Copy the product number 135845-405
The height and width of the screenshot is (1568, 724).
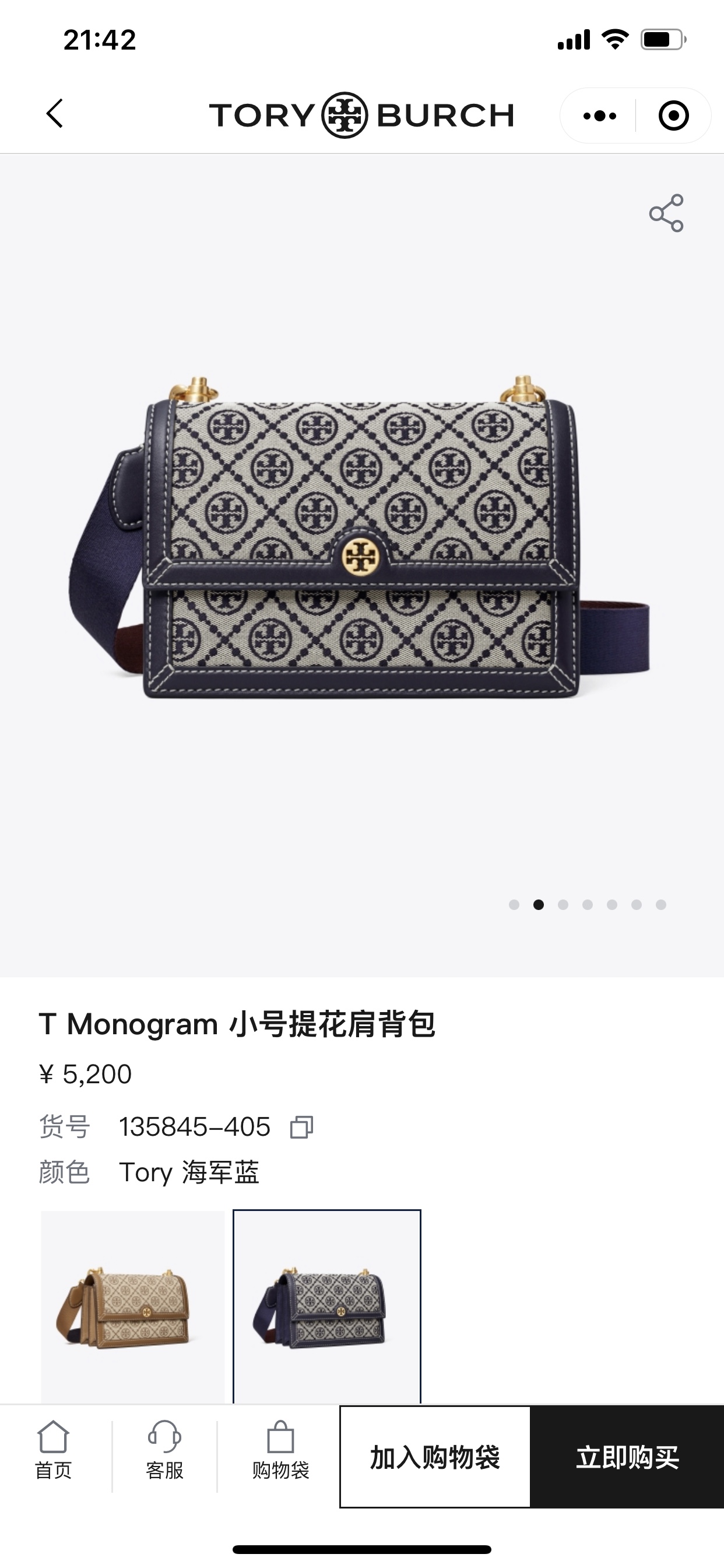click(302, 1126)
